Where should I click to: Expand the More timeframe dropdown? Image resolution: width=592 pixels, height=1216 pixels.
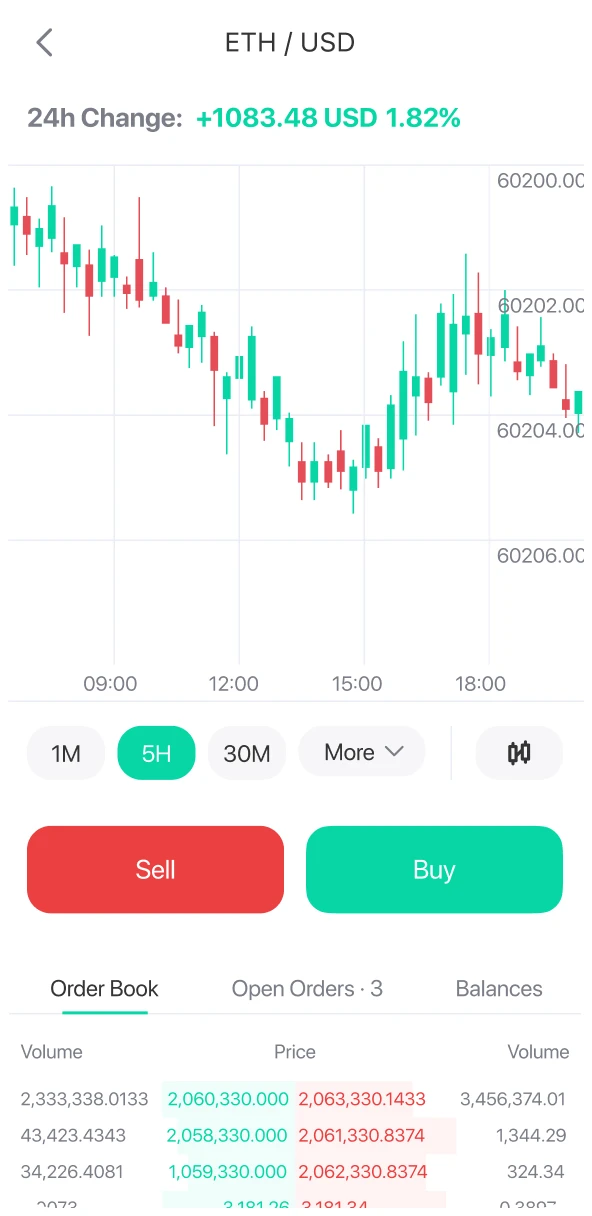tap(362, 752)
